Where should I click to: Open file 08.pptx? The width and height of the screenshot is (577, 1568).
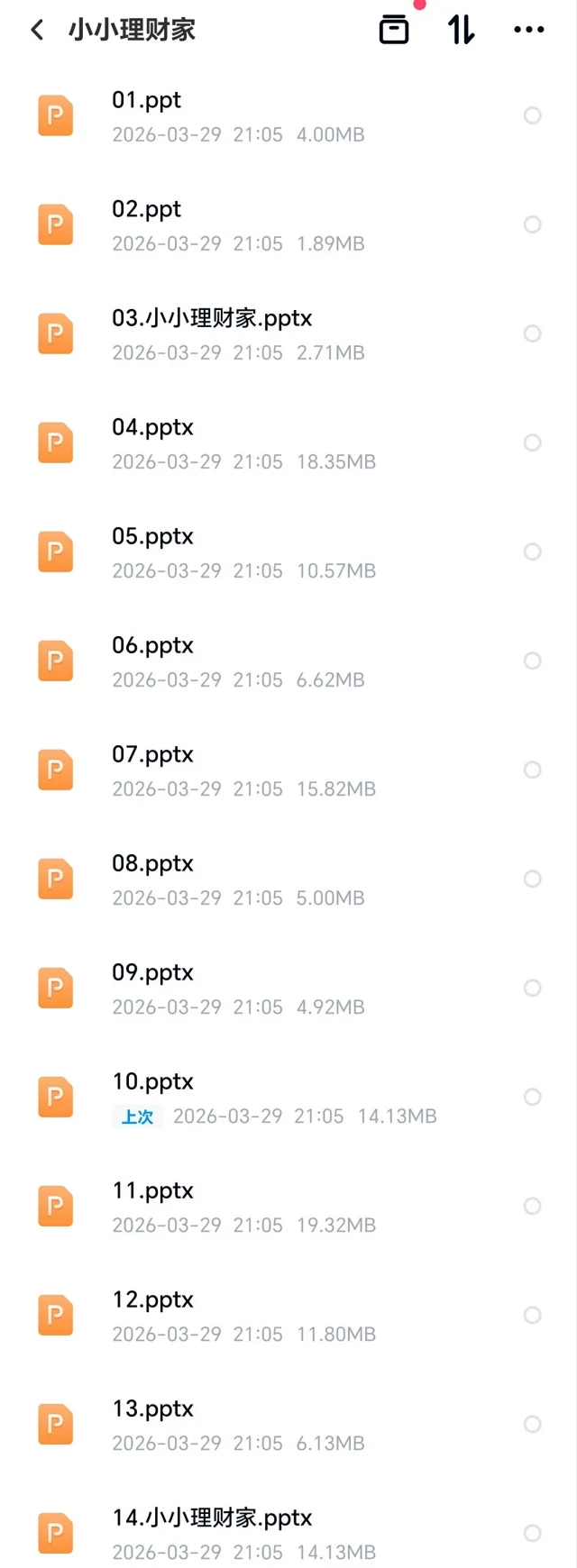click(x=153, y=863)
